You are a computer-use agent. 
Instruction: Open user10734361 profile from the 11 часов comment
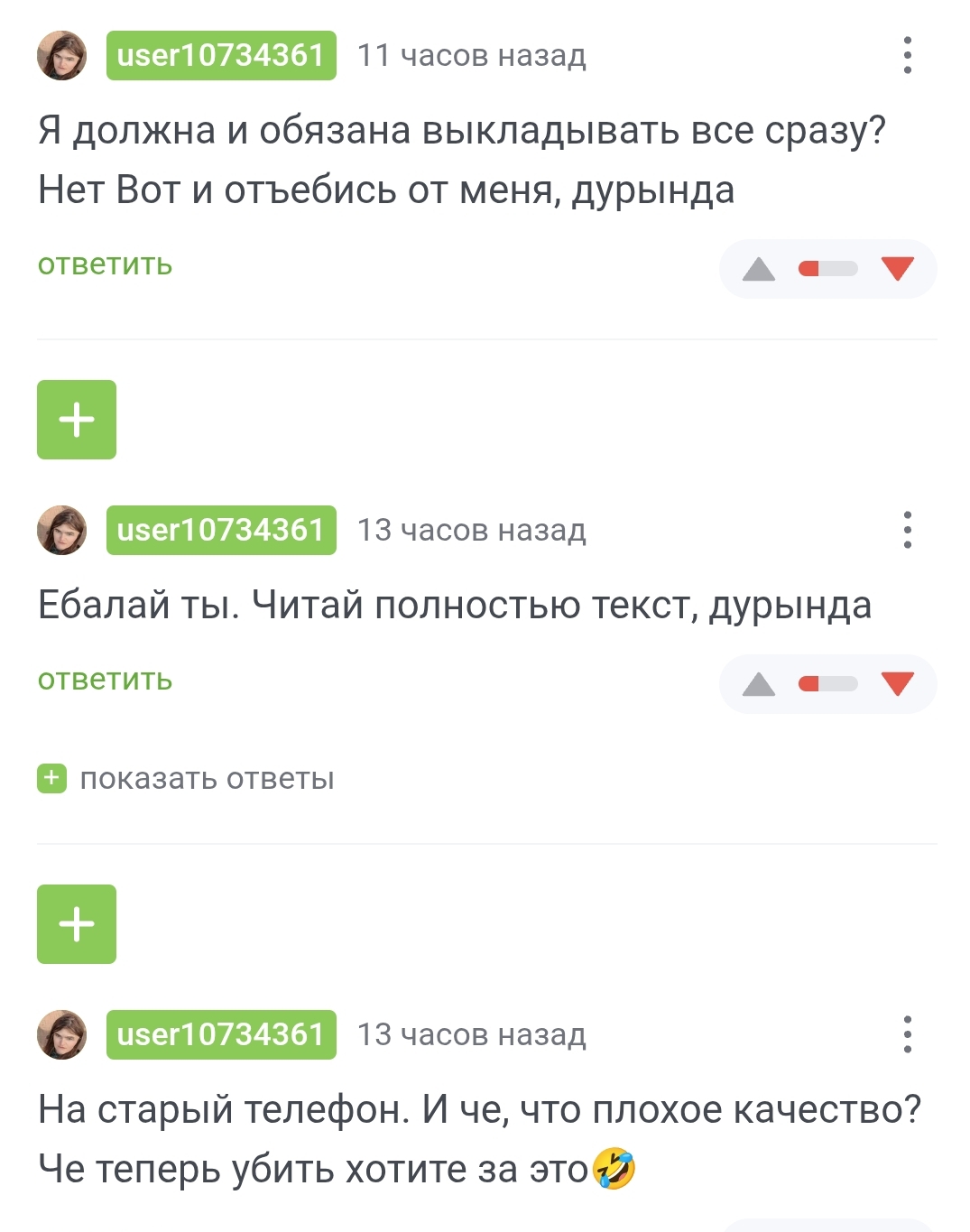tap(221, 55)
